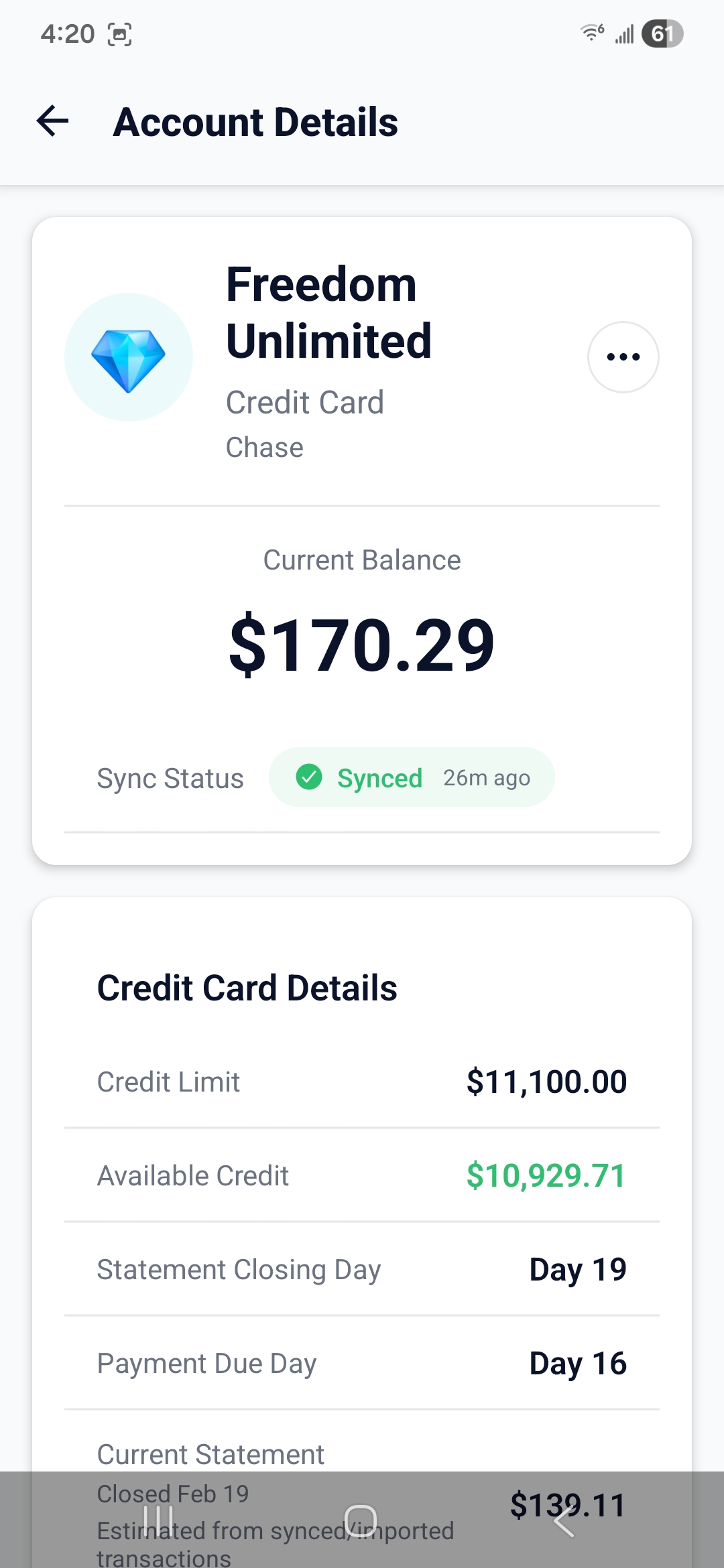Tap Statement Closing Day entry
This screenshot has height=1568, width=724.
[362, 1269]
